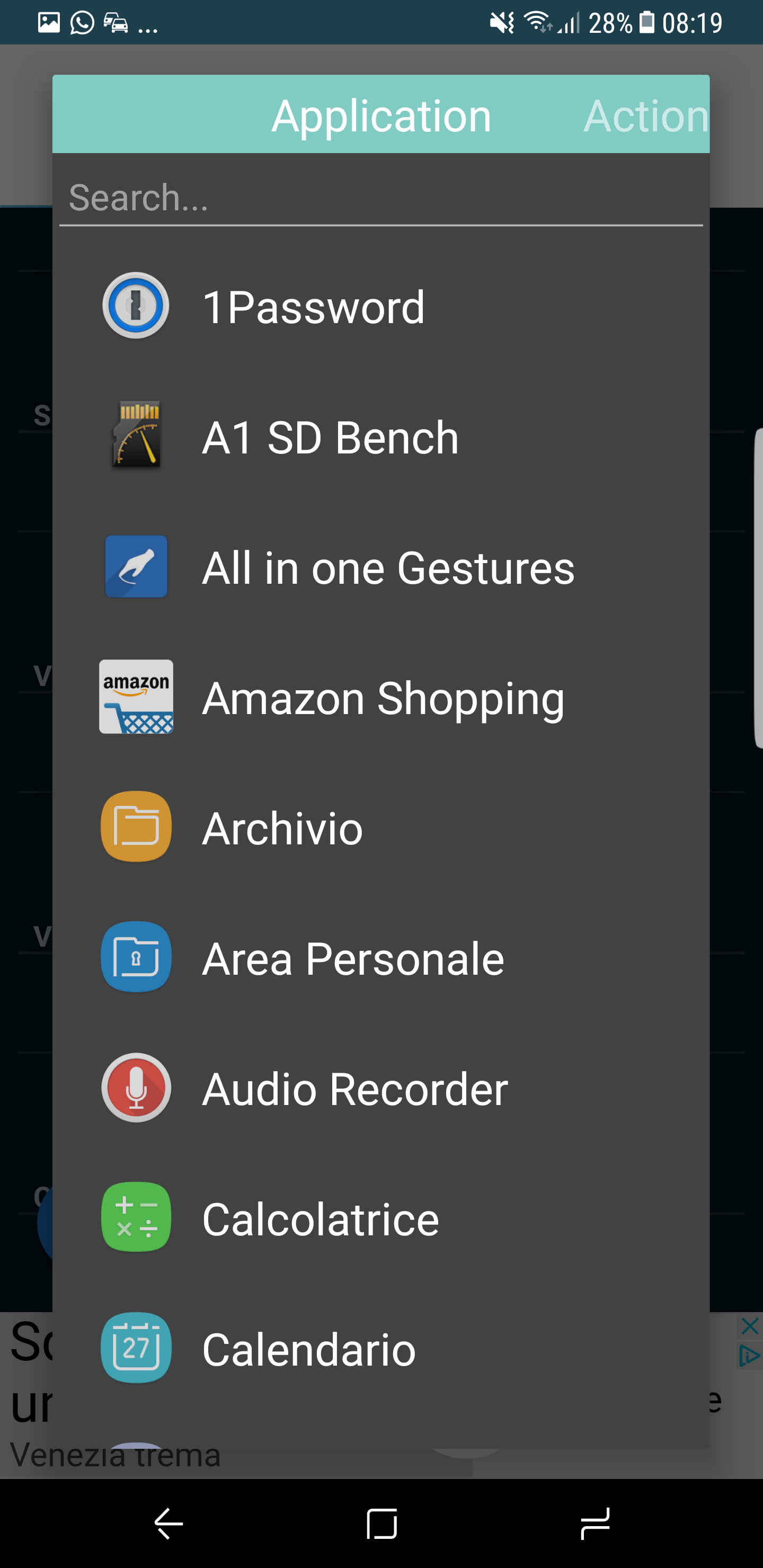Select Calcolatrice app
Image resolution: width=763 pixels, height=1568 pixels.
(381, 1218)
